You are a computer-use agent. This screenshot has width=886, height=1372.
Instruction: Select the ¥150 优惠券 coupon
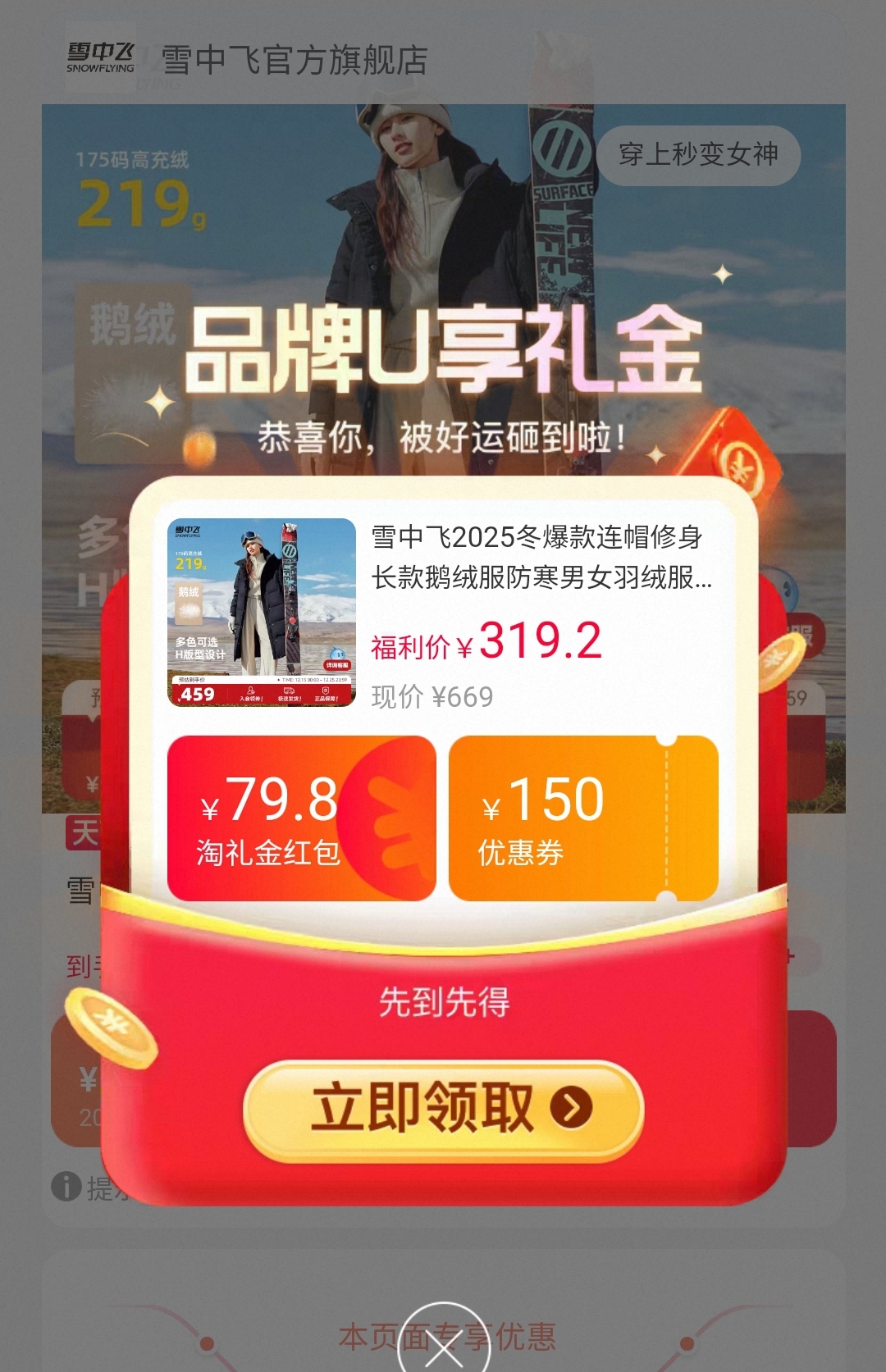(583, 818)
